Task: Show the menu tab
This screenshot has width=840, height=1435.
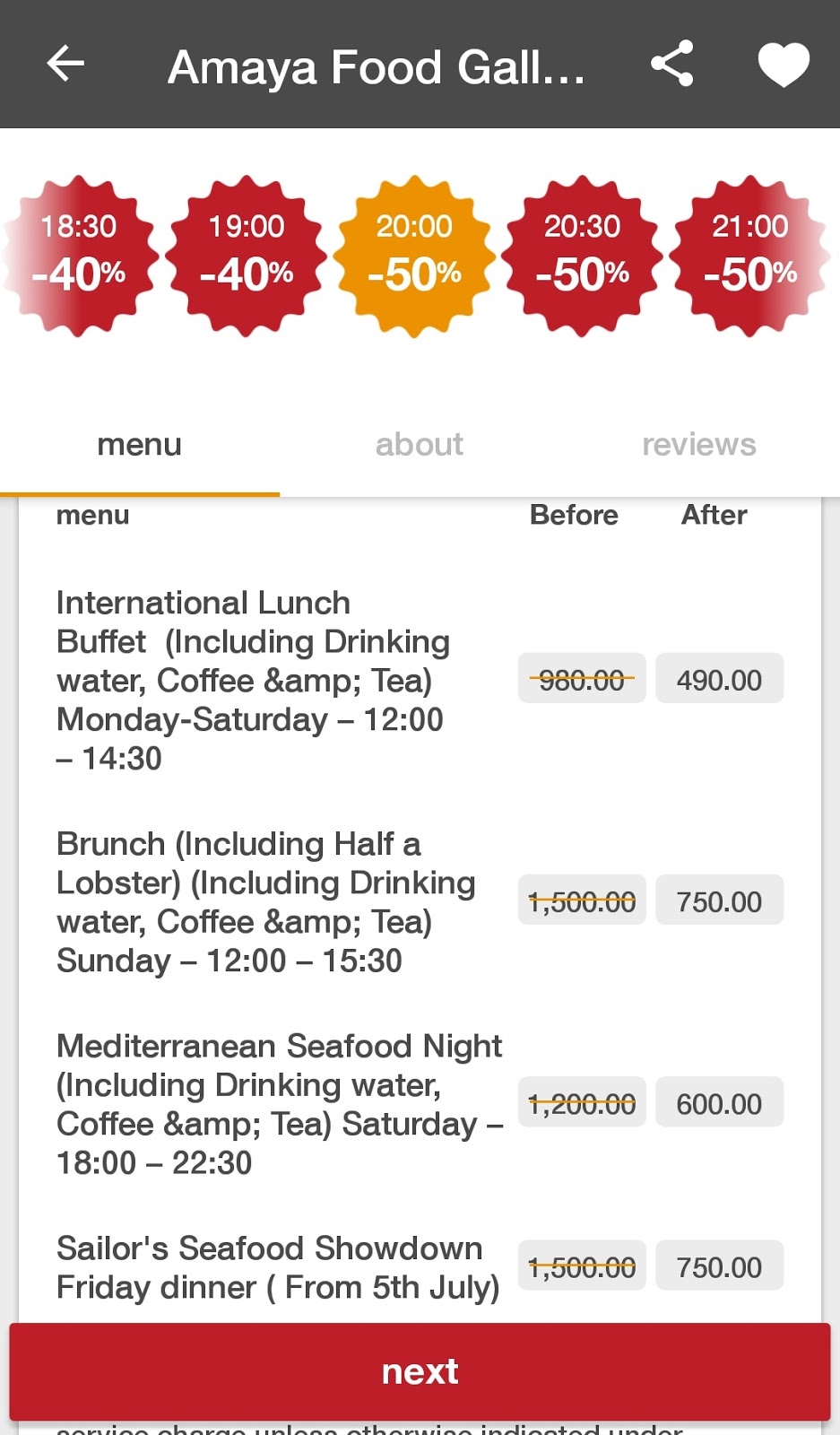Action: [140, 445]
